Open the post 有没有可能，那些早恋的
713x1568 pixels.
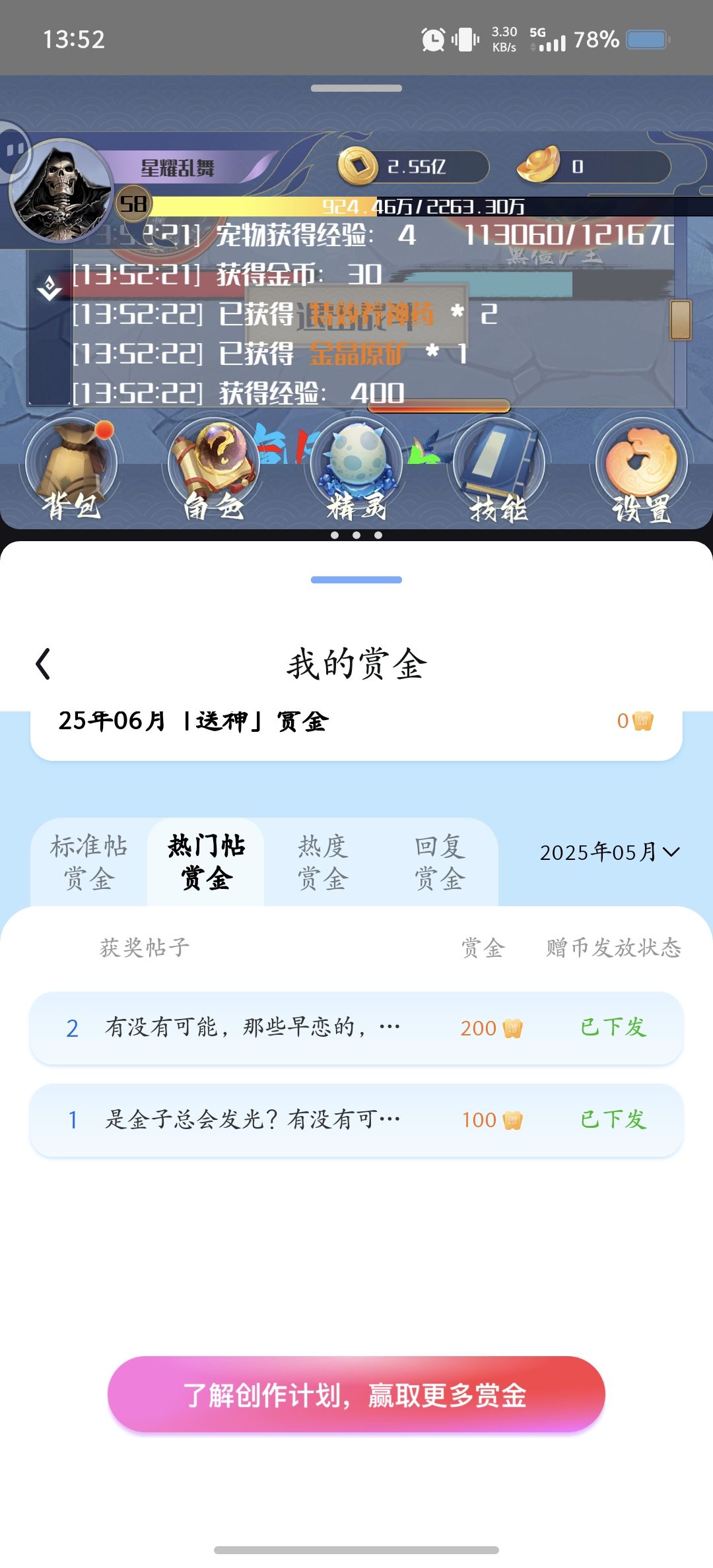(356, 1028)
